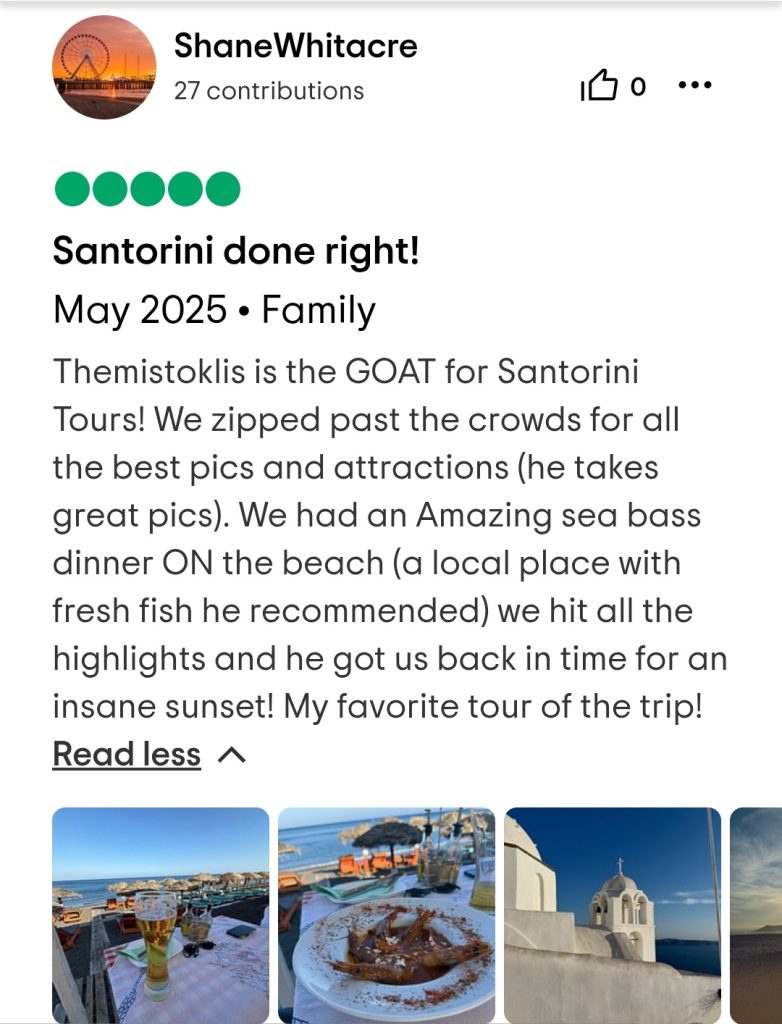
Task: Collapse the review with Read less
Action: 127,754
